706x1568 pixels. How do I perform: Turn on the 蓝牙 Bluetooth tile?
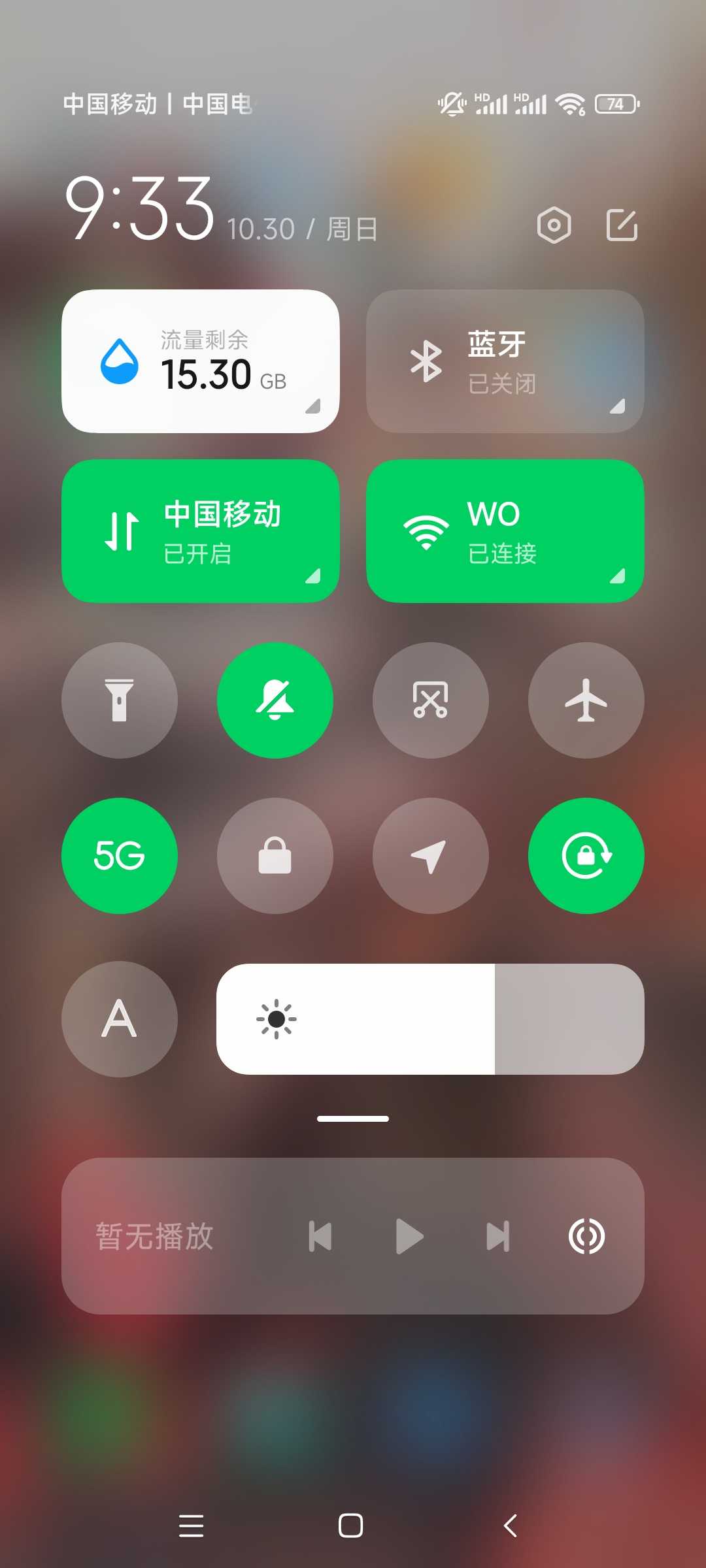(505, 361)
